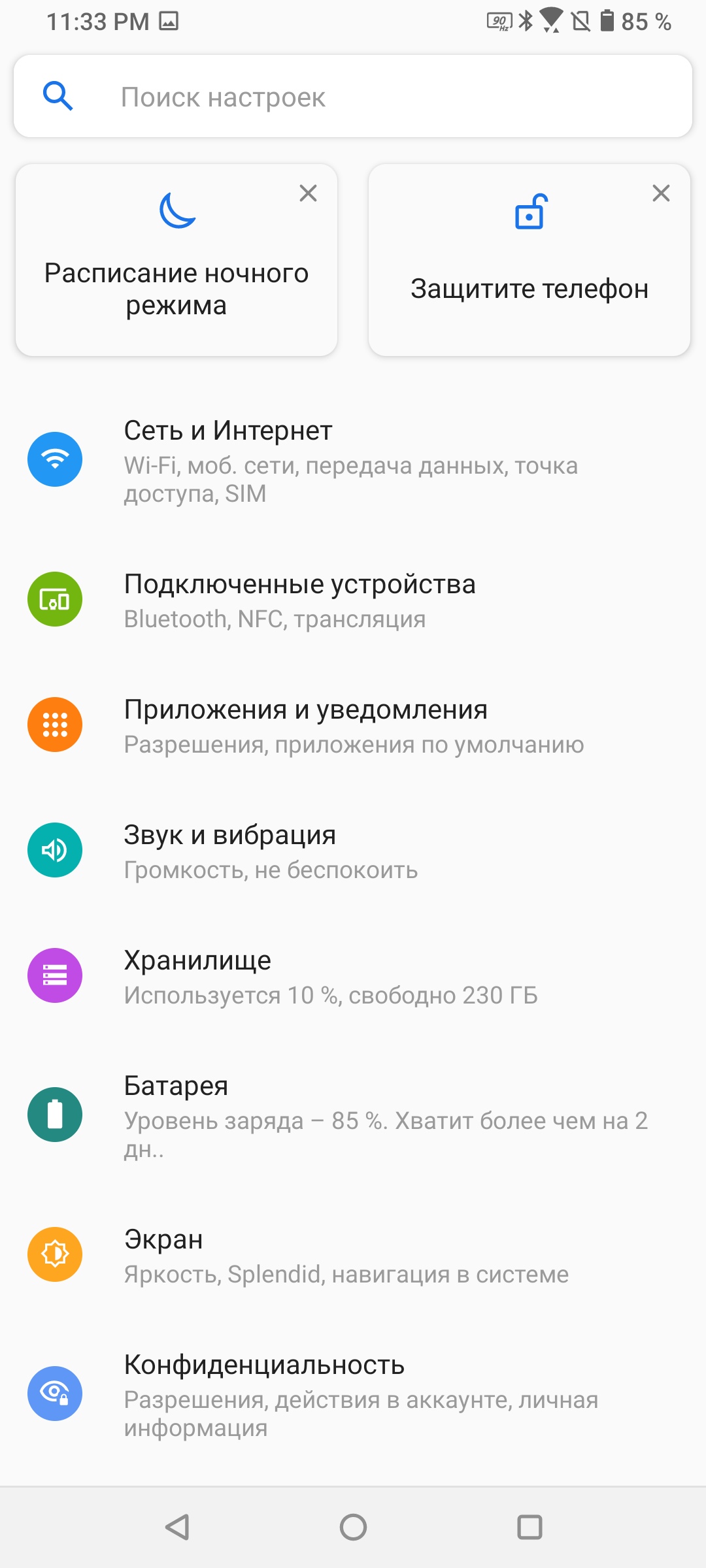Screen dimensions: 706x1568
Task: Open Хранилище settings
Action: click(353, 976)
